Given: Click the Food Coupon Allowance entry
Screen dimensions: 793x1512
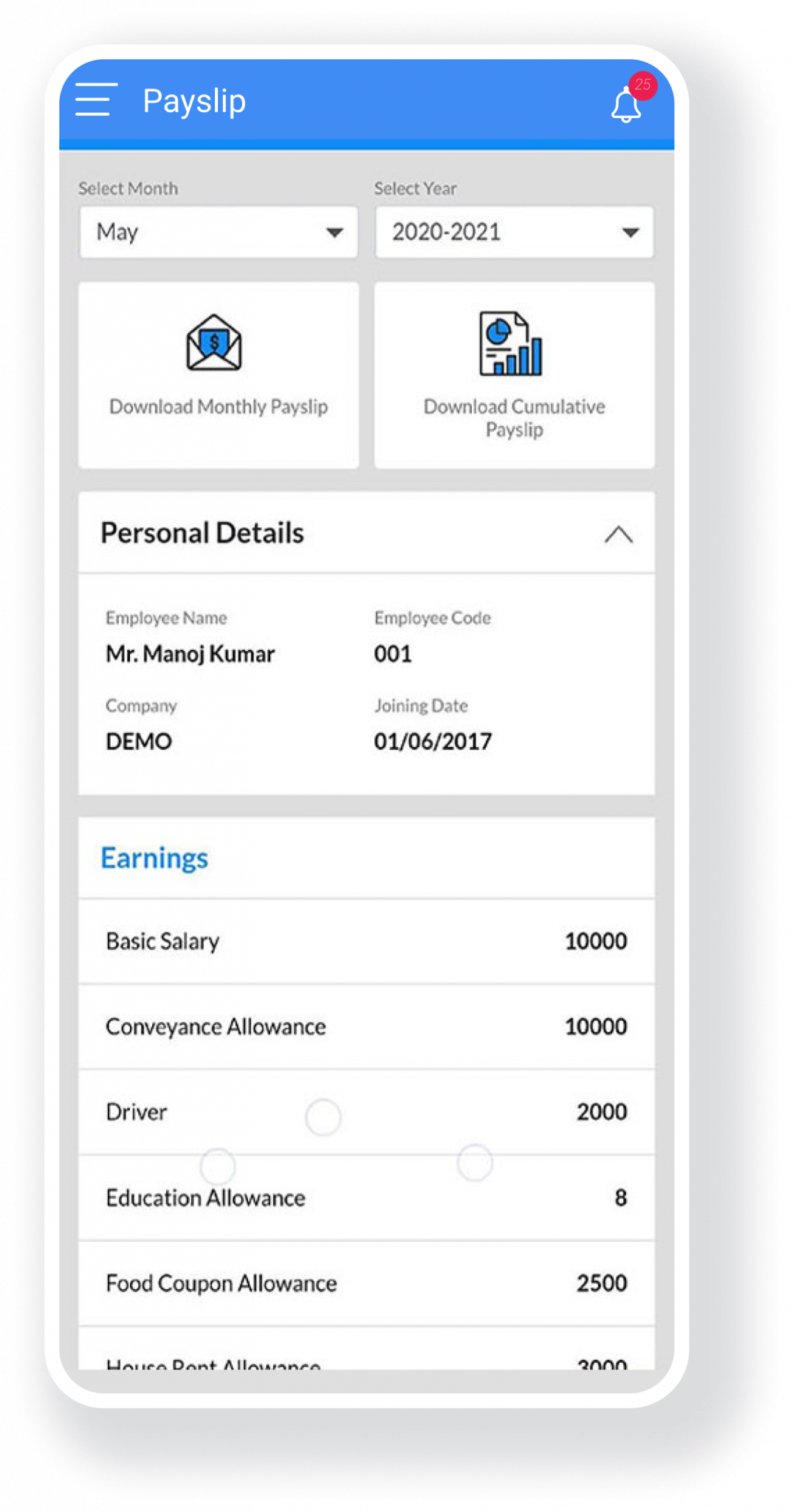Looking at the screenshot, I should pyautogui.click(x=366, y=1283).
